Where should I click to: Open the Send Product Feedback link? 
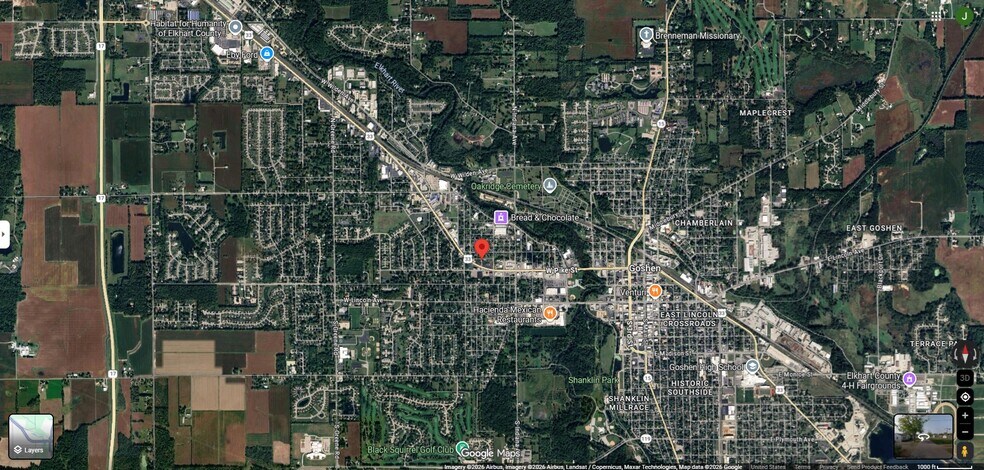coord(882,466)
